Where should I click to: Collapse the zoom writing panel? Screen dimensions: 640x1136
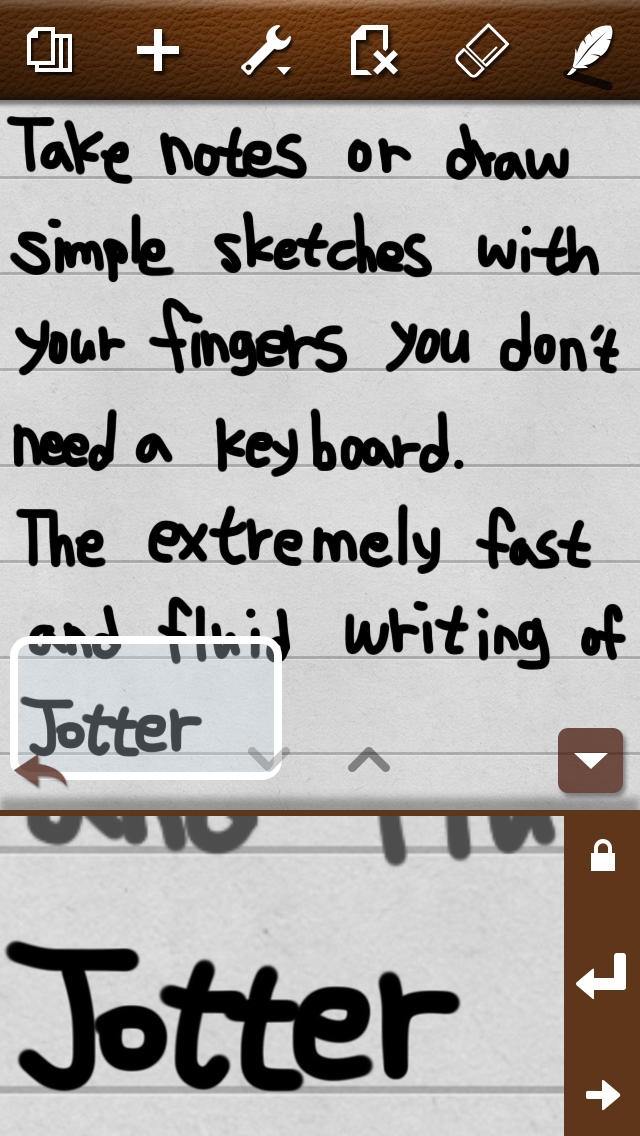click(x=590, y=760)
